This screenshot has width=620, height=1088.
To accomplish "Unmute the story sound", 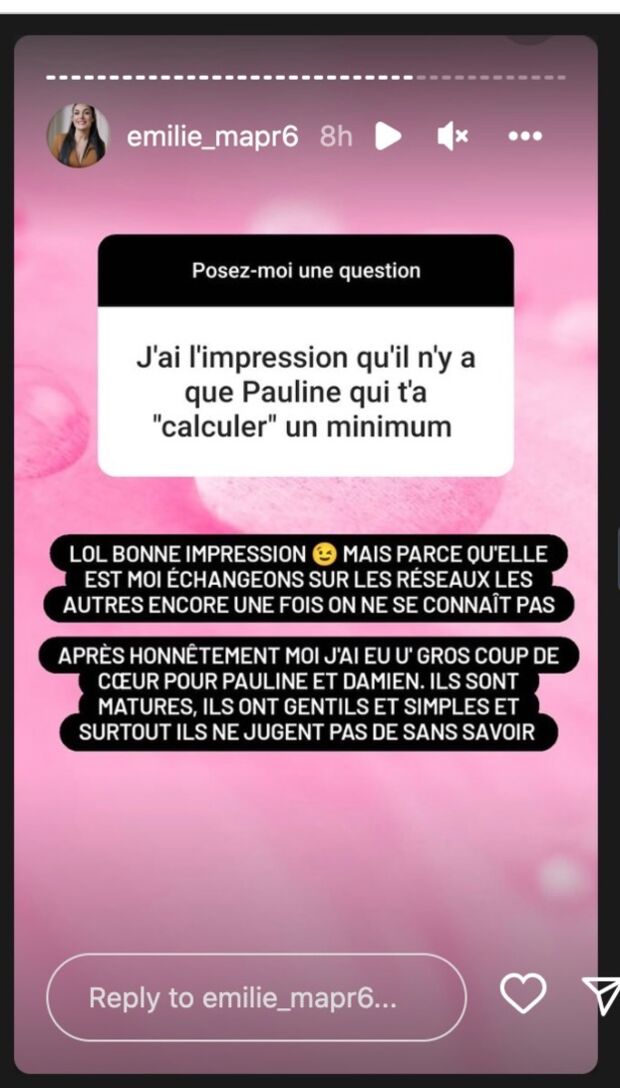I will [452, 137].
